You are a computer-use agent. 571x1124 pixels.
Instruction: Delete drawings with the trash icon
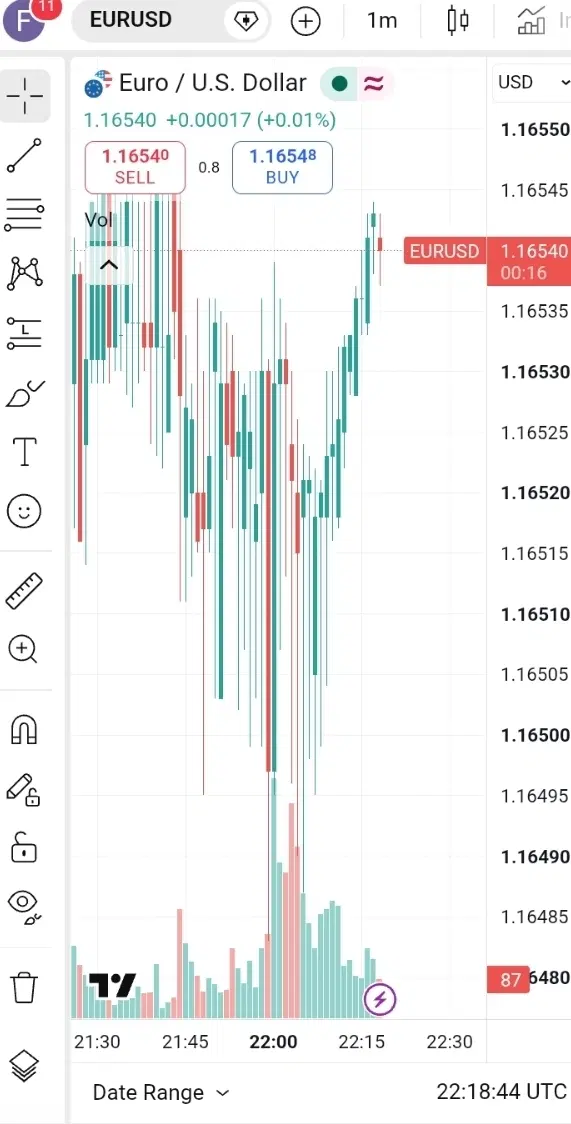click(24, 988)
